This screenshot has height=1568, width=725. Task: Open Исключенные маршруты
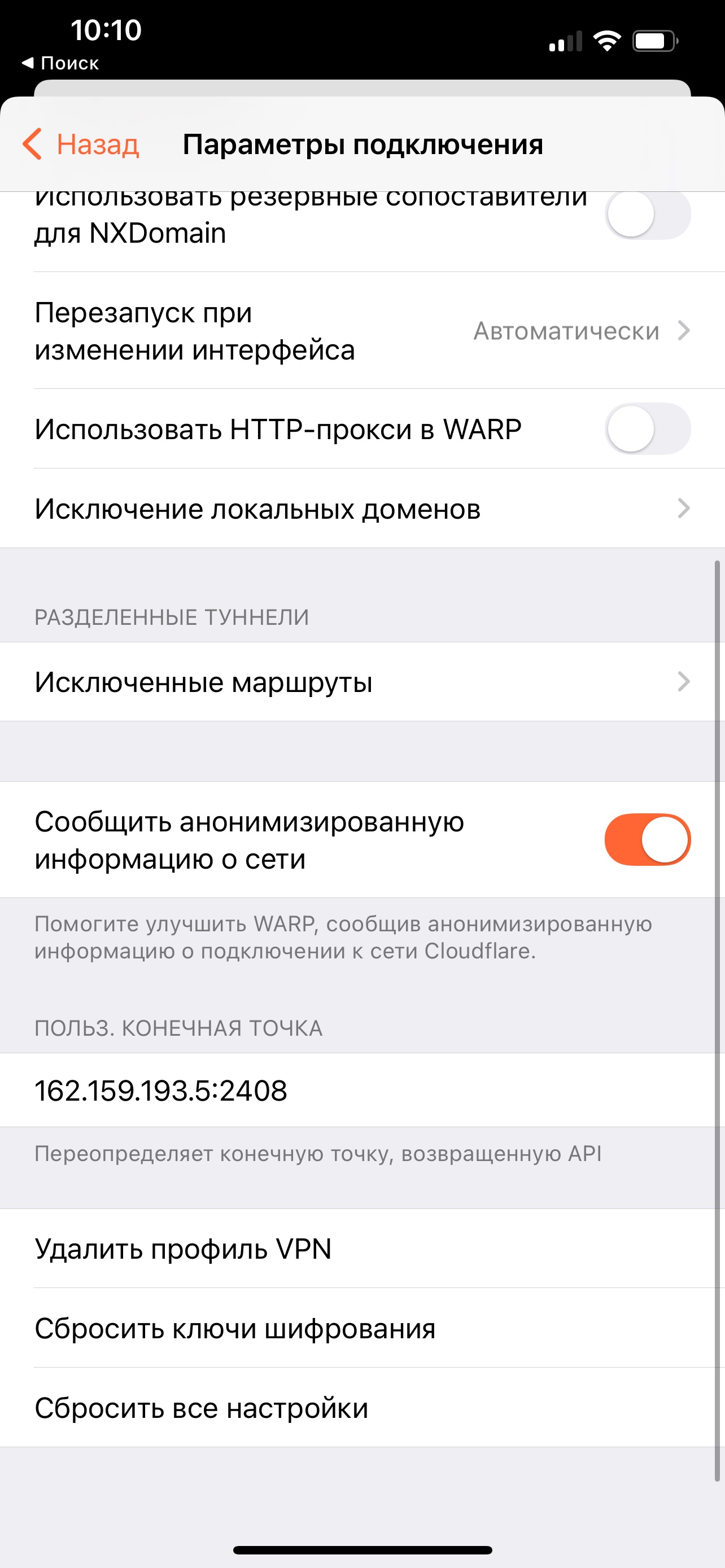tap(362, 682)
